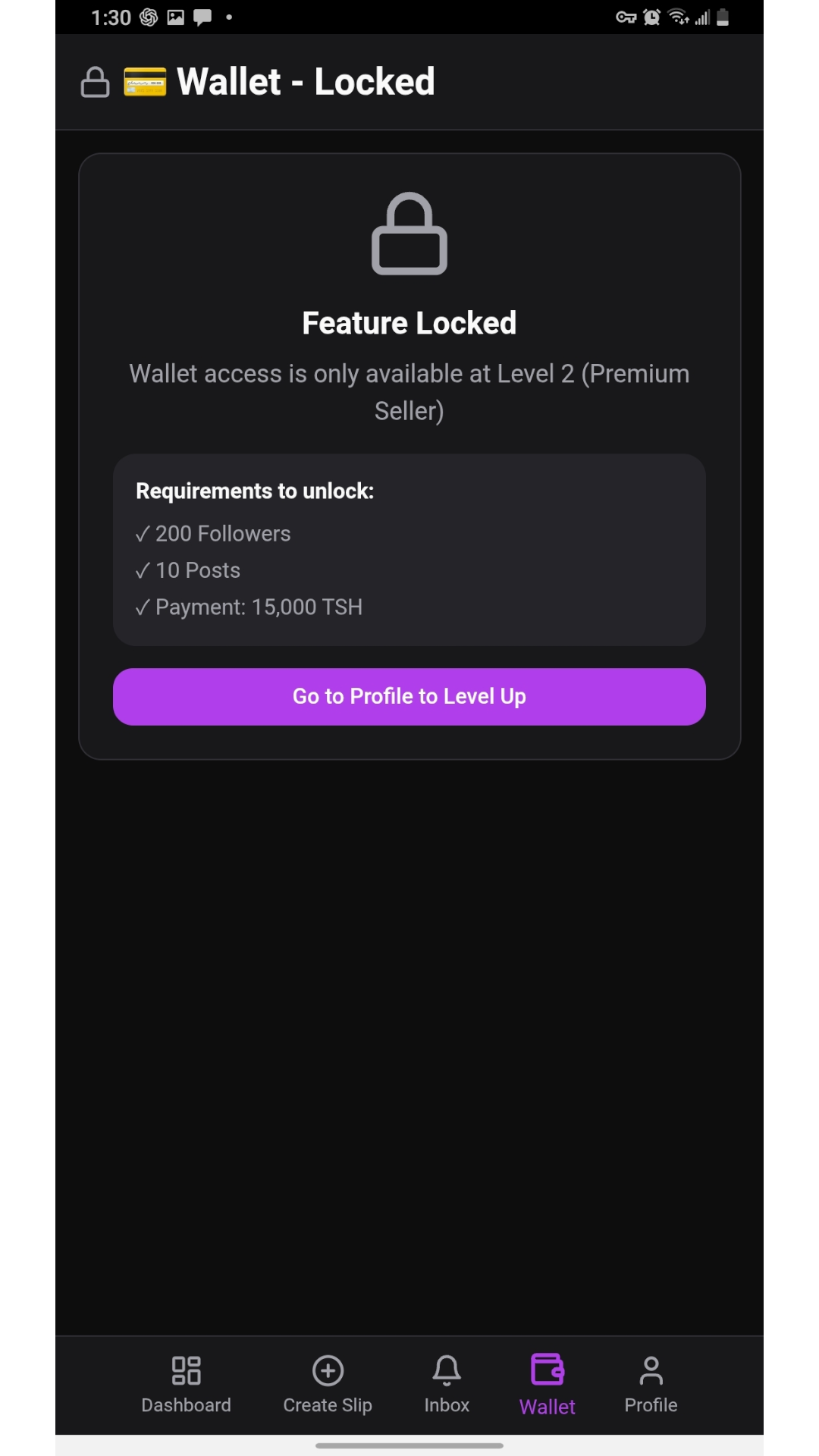Tap Go to Profile to Level Up
819x1456 pixels.
tap(409, 696)
